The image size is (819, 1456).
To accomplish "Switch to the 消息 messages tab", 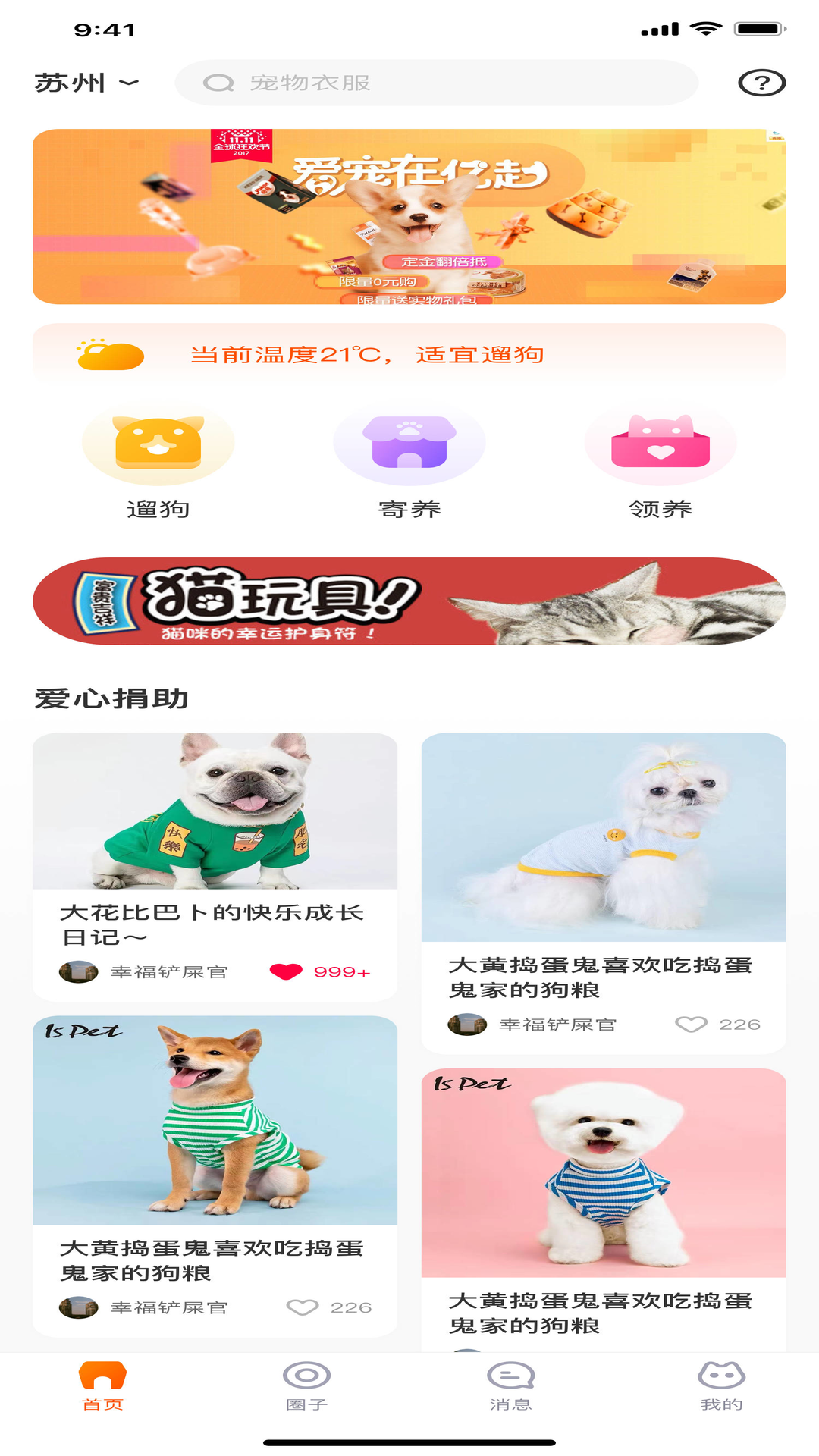I will 510,1385.
